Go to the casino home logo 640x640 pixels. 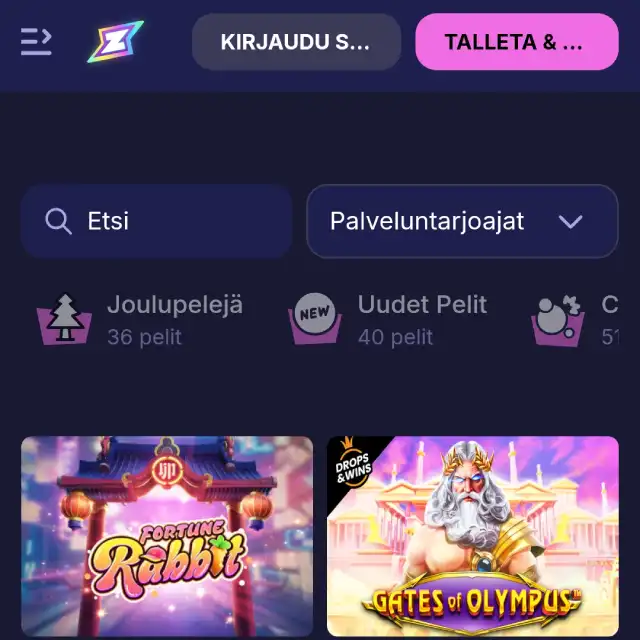click(x=115, y=42)
